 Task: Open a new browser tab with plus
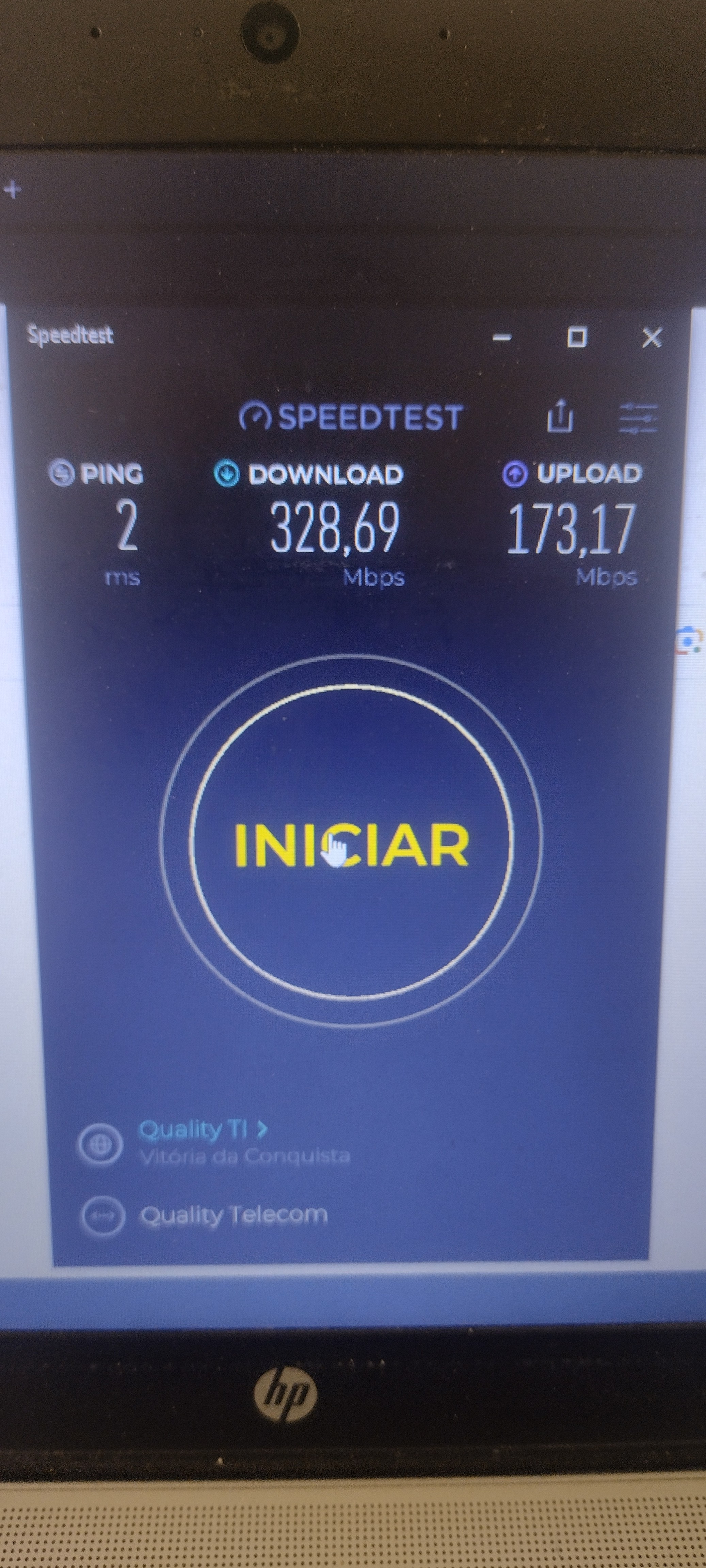[x=12, y=190]
